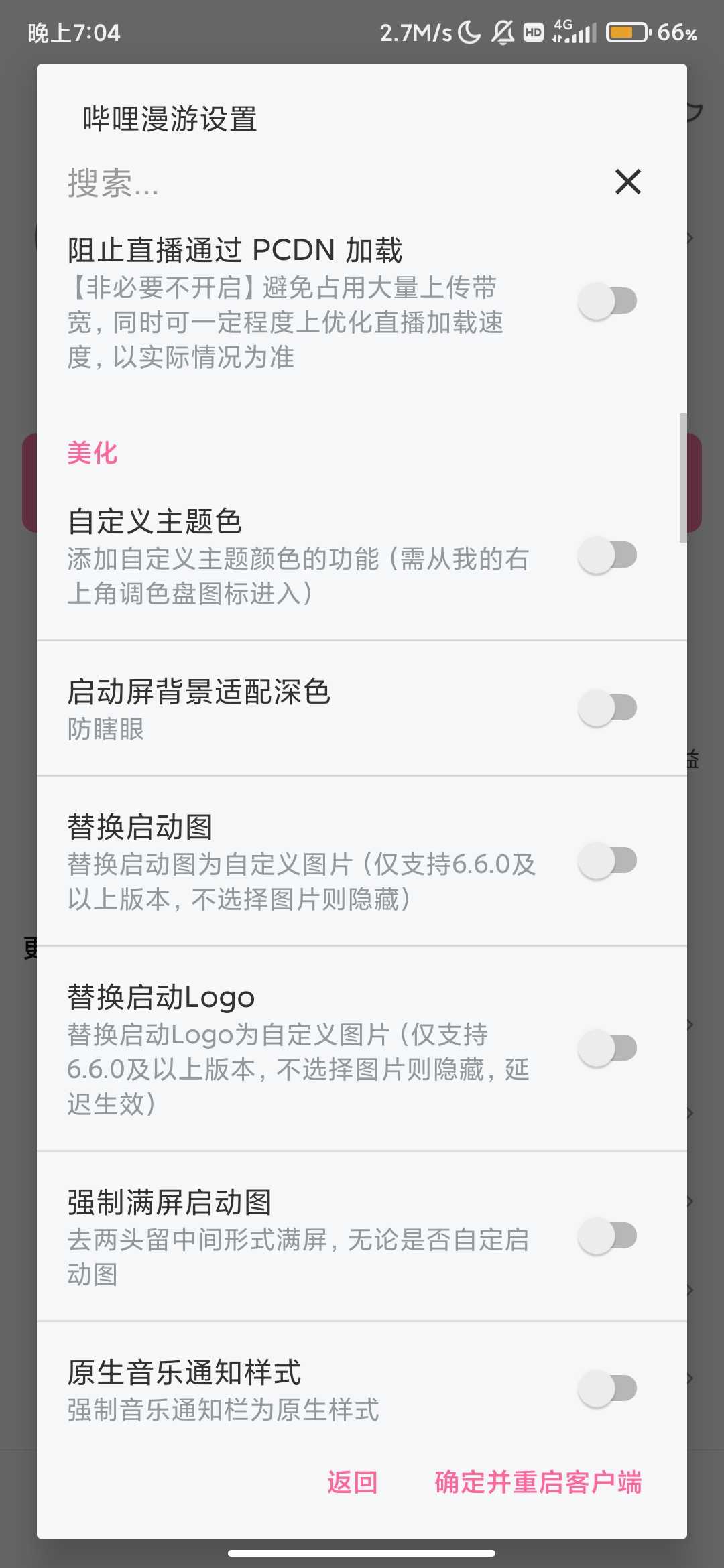The image size is (724, 1568).
Task: Enable 阻止直播通过 PCDN 加载 switch
Action: click(x=607, y=301)
